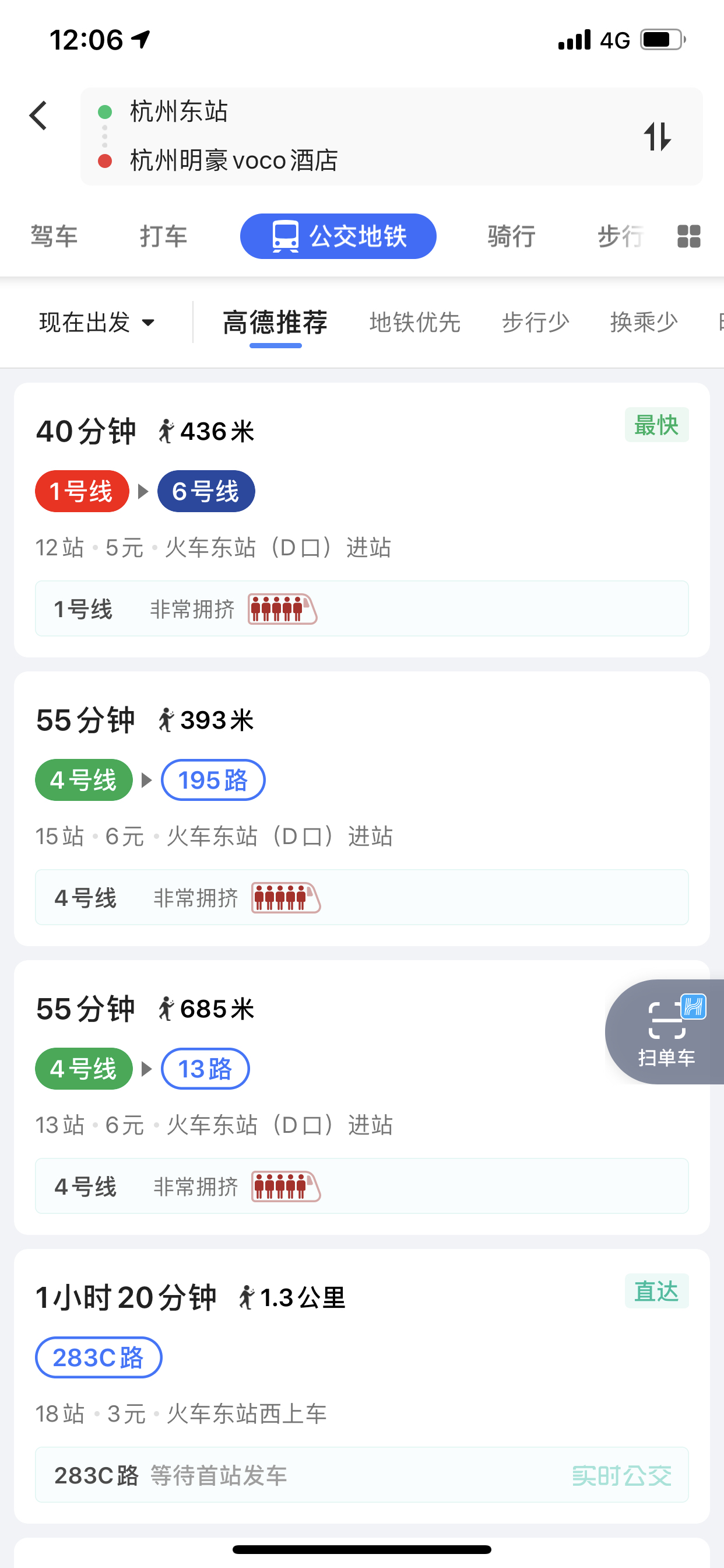Open the more travel modes grid

688,236
